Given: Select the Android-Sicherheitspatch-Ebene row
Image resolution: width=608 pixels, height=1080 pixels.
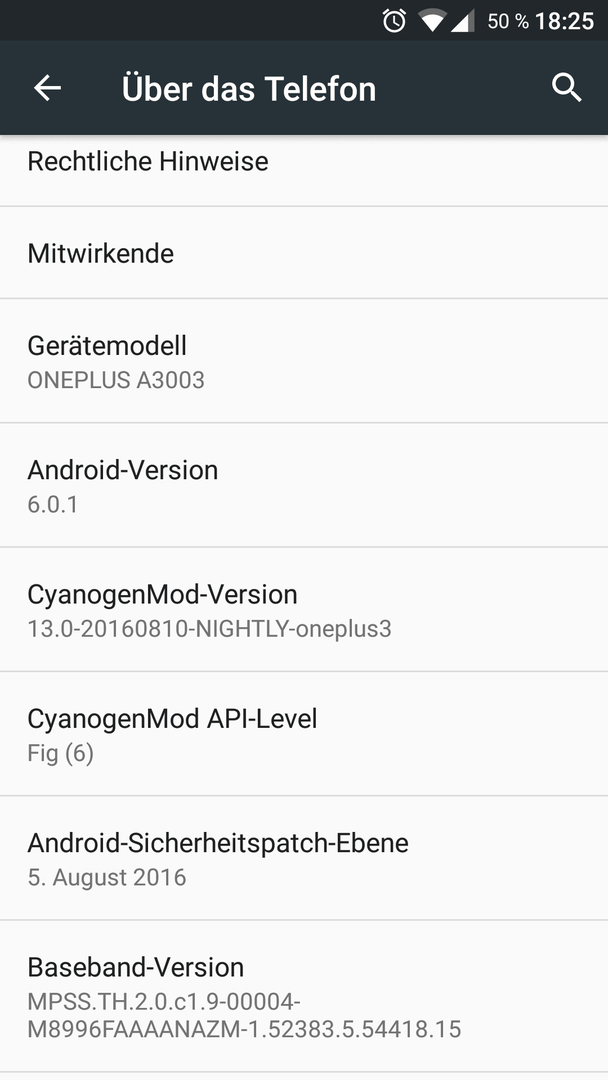Looking at the screenshot, I should click(304, 858).
